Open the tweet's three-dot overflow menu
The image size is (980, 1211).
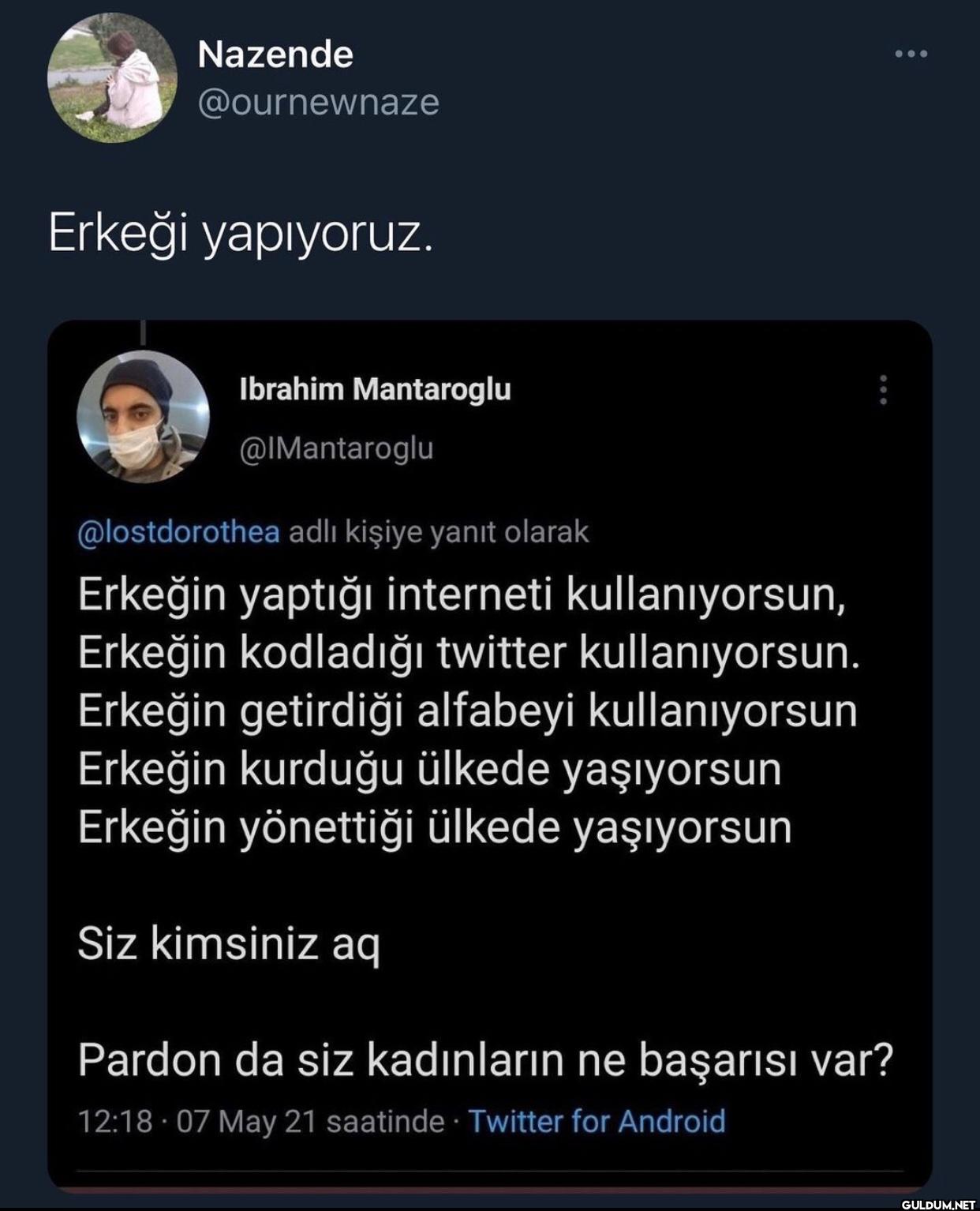click(x=911, y=54)
